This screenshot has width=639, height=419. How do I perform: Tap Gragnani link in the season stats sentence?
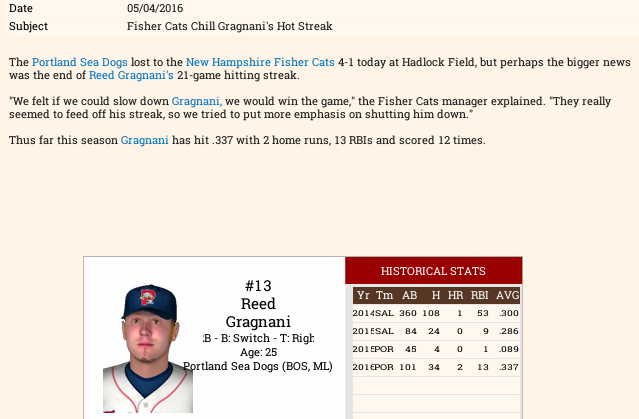click(145, 140)
